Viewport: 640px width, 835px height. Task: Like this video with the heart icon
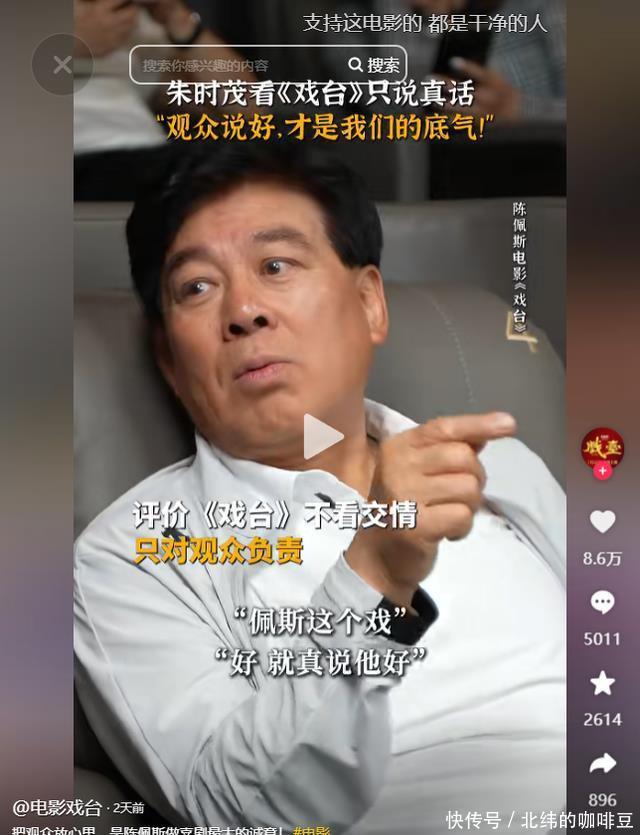click(602, 522)
